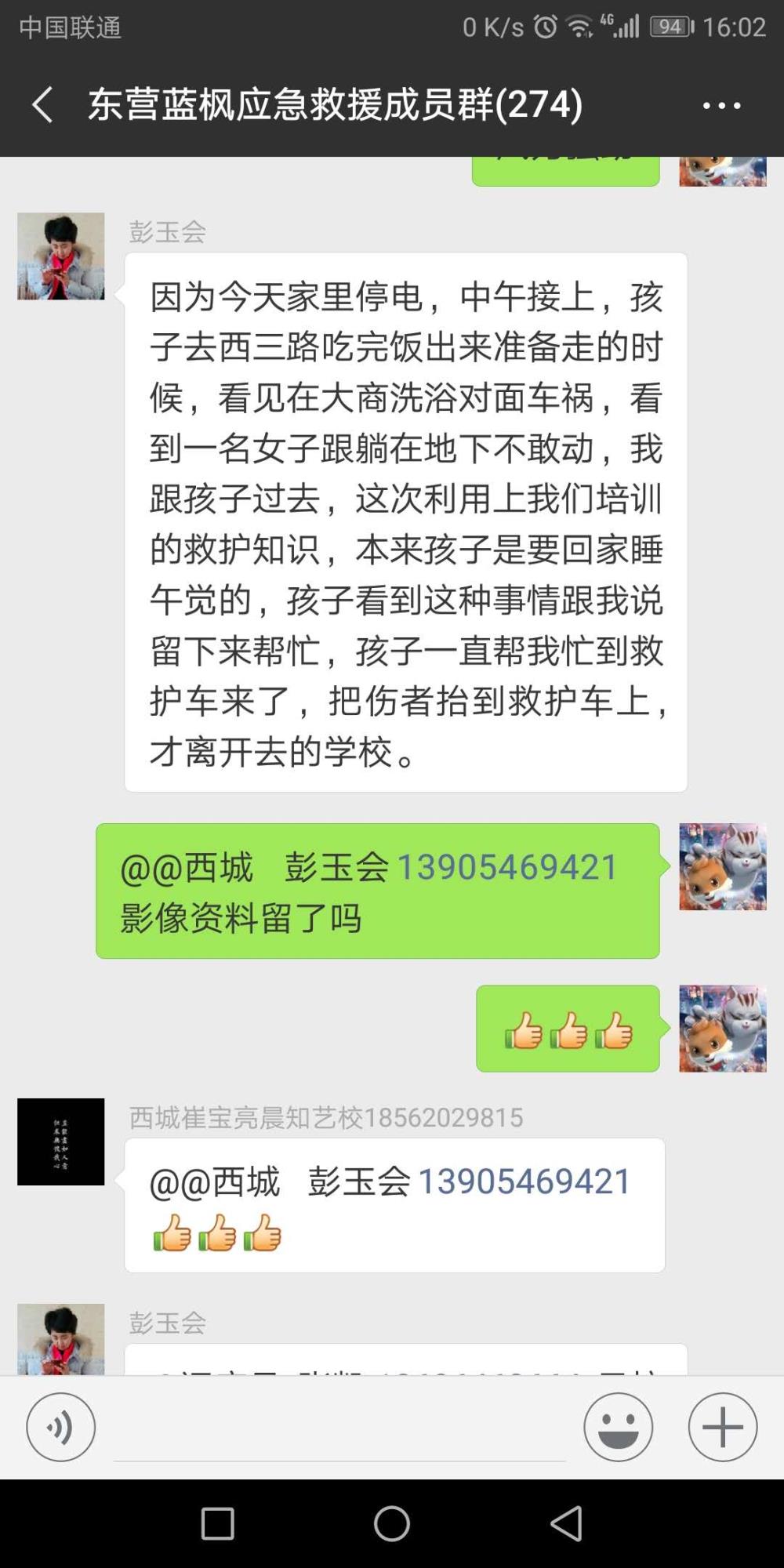Open the plus attachment menu

click(x=723, y=1427)
